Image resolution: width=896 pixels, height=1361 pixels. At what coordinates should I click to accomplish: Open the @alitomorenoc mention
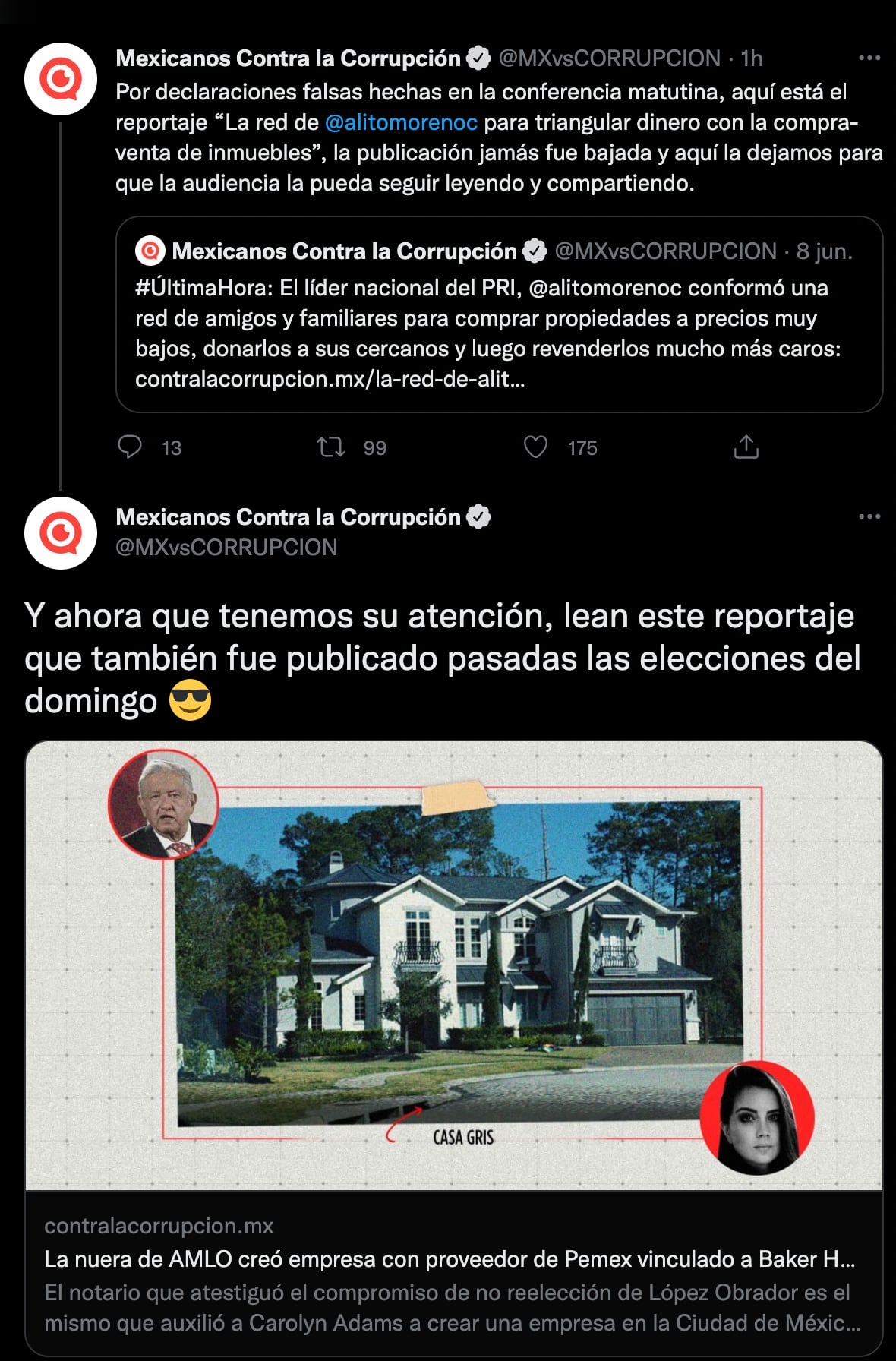point(401,118)
